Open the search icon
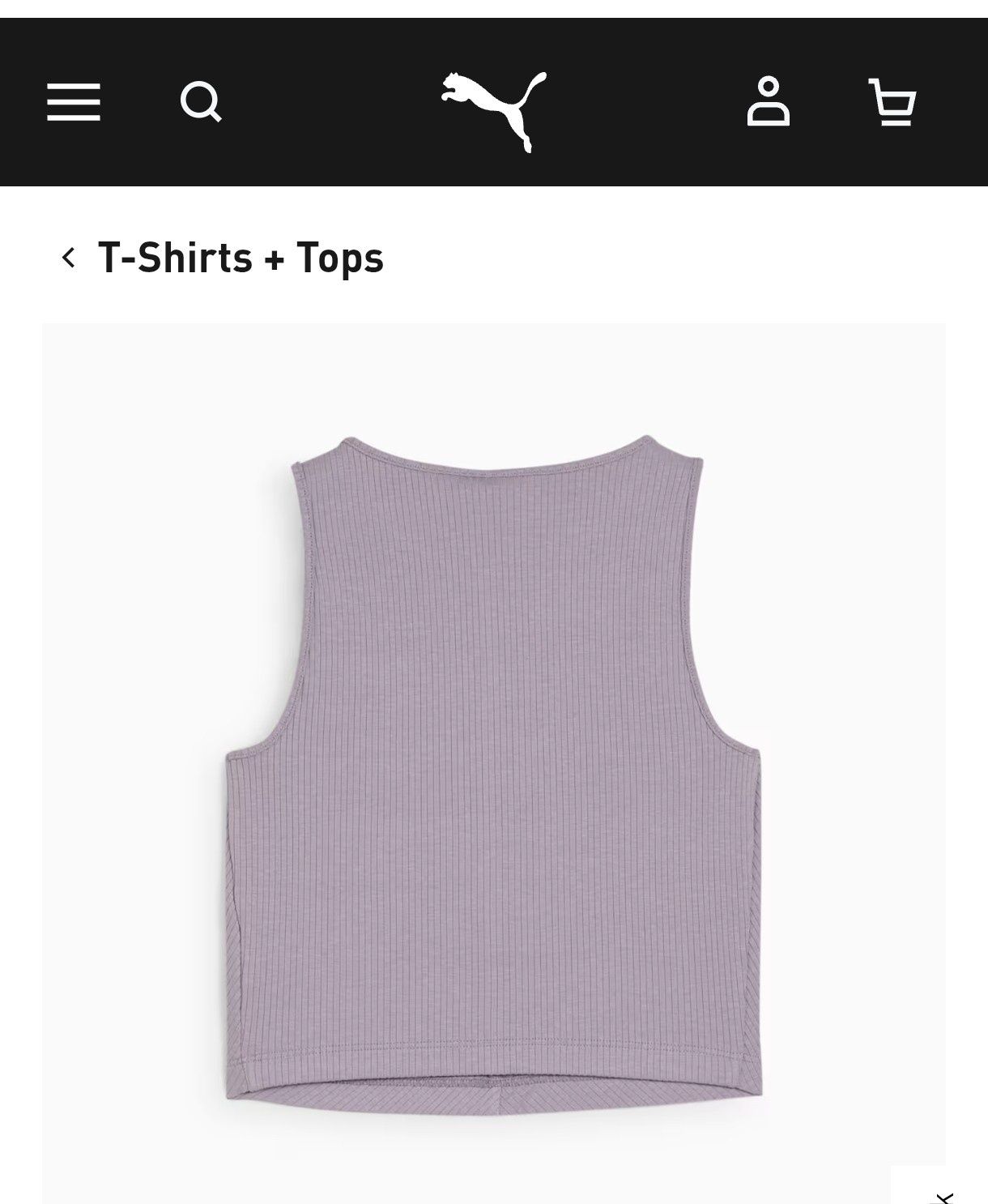 [201, 102]
